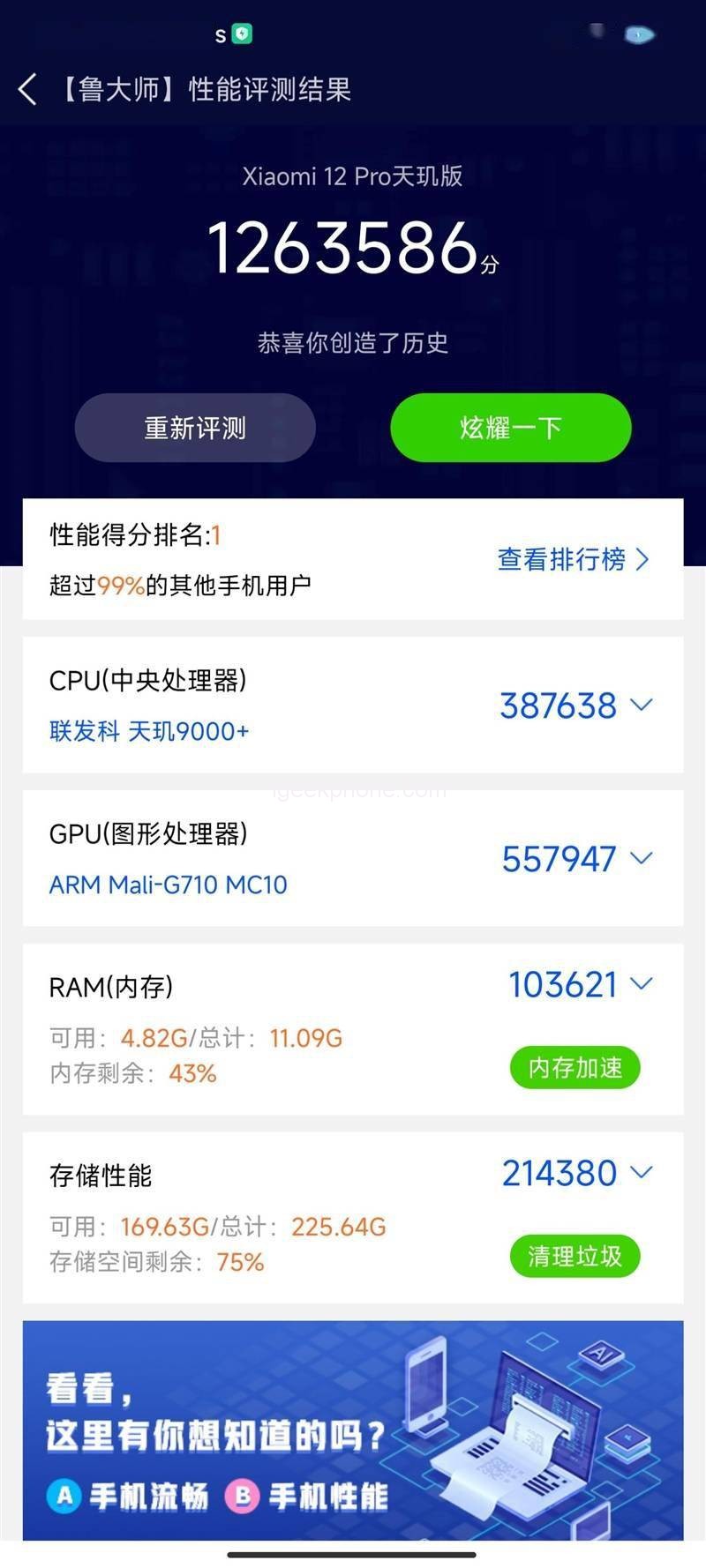Tap the green 炫耀一下 share button

click(x=510, y=429)
